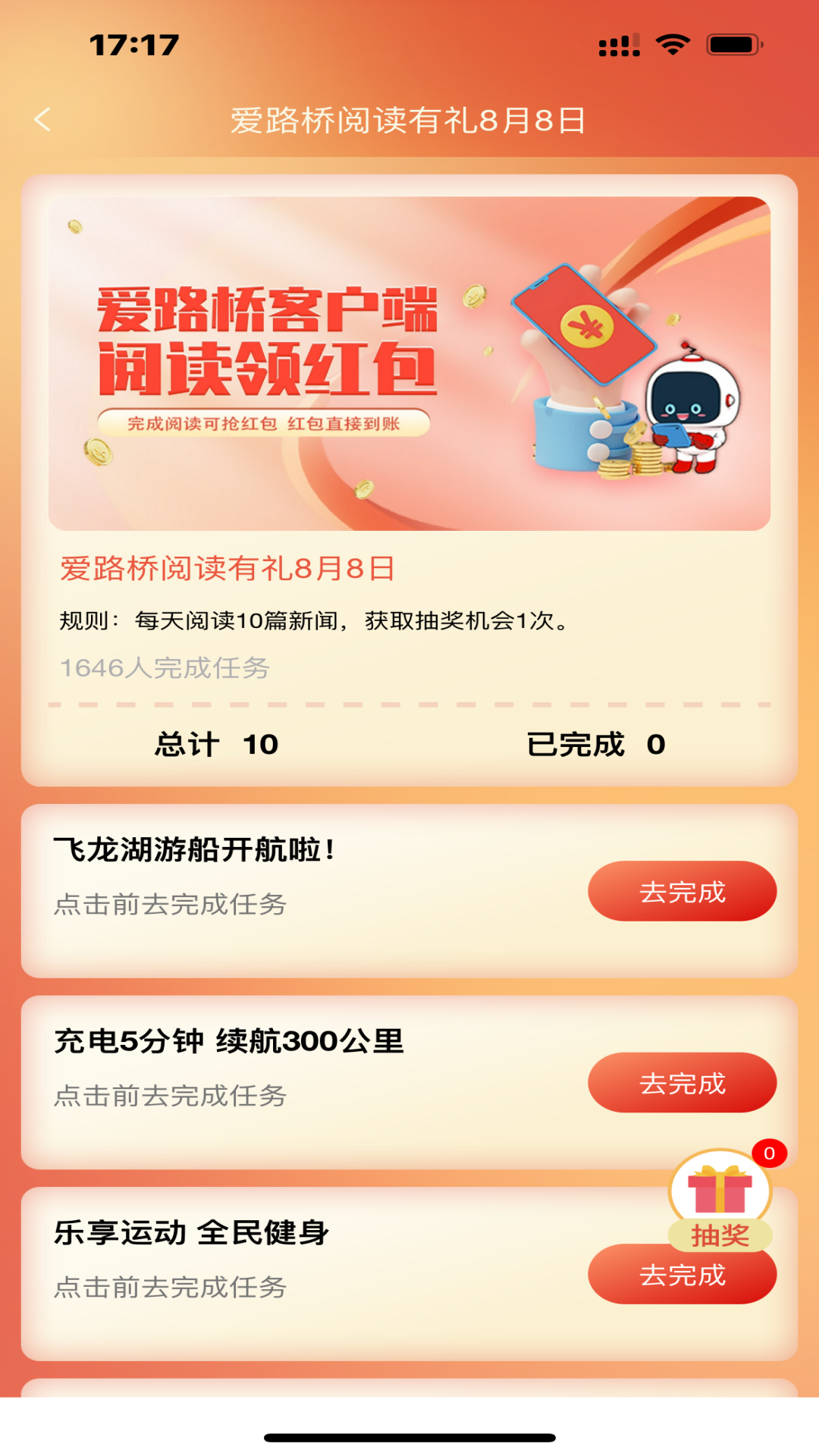Tap the back arrow to return
This screenshot has width=819, height=1456.
point(43,119)
